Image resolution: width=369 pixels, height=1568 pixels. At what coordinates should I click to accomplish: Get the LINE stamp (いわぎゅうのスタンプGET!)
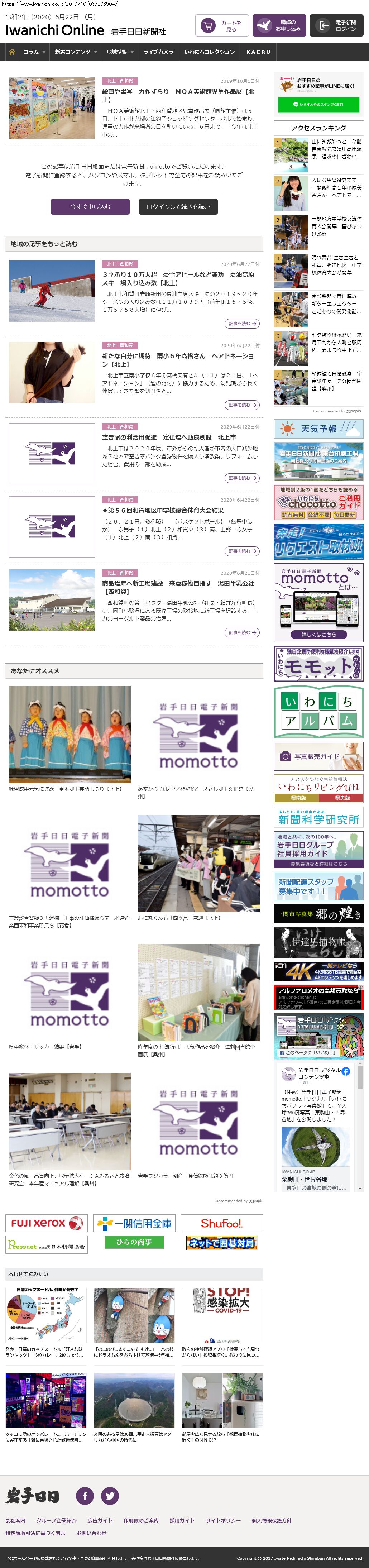click(x=318, y=104)
